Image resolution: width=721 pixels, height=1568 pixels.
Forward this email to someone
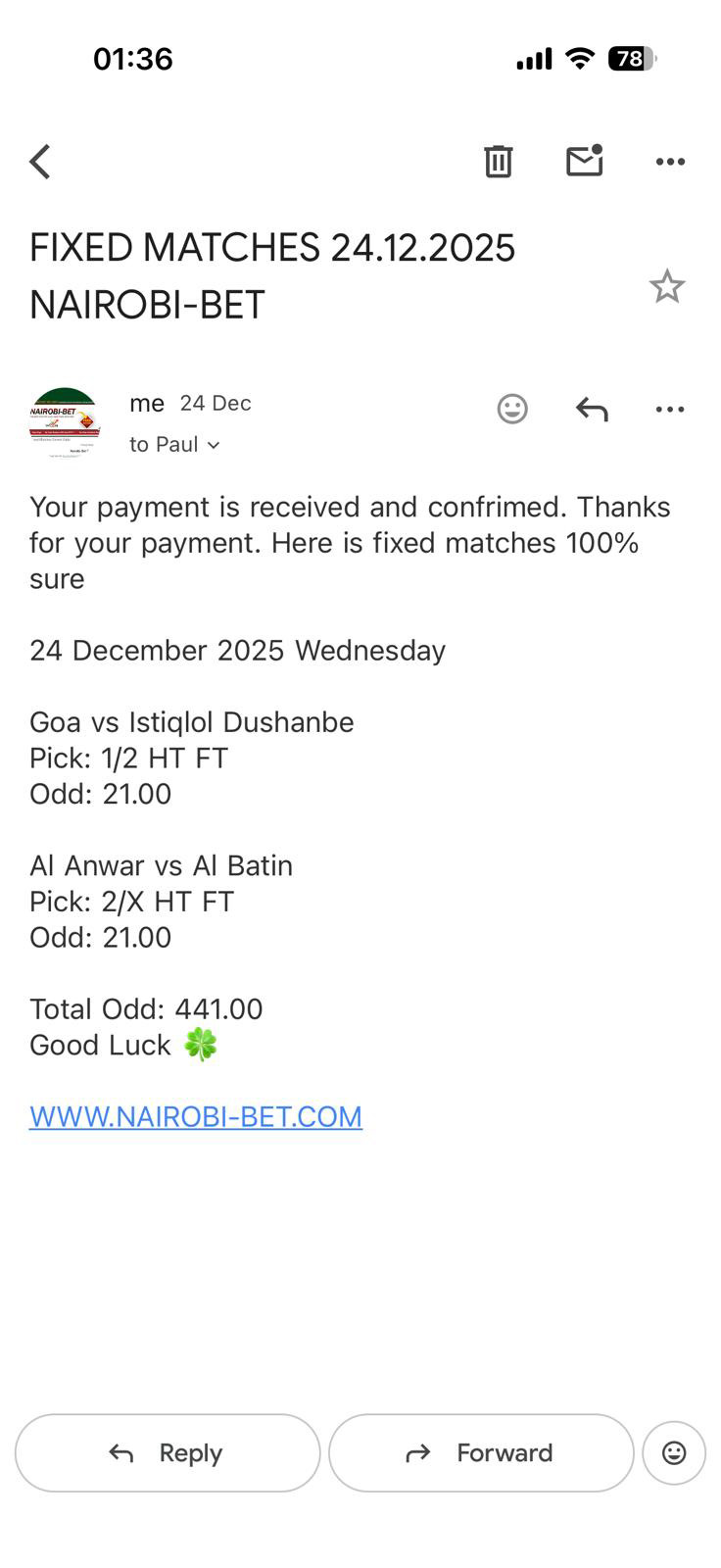pyautogui.click(x=481, y=1453)
